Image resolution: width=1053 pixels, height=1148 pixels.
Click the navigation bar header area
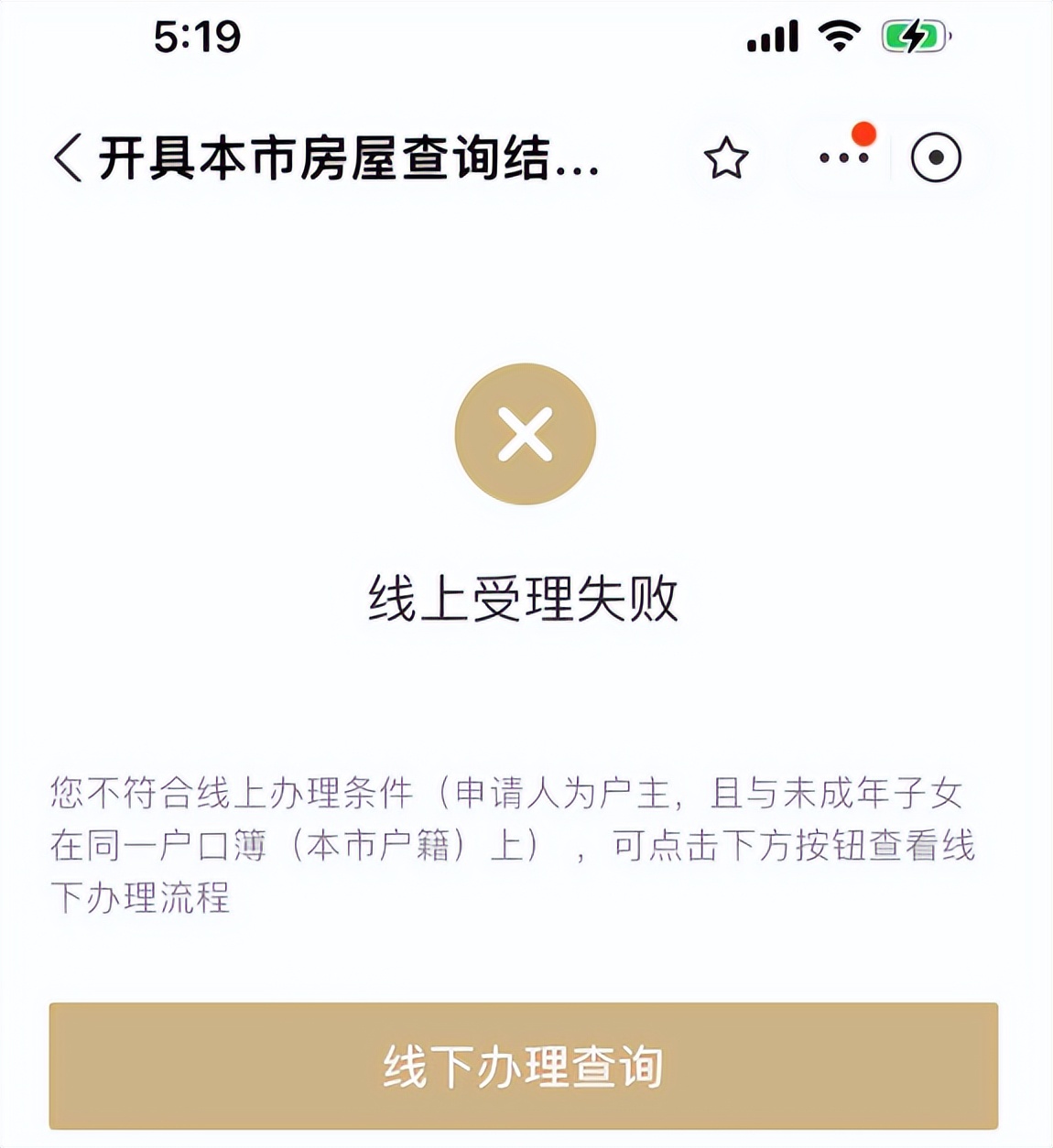(526, 157)
